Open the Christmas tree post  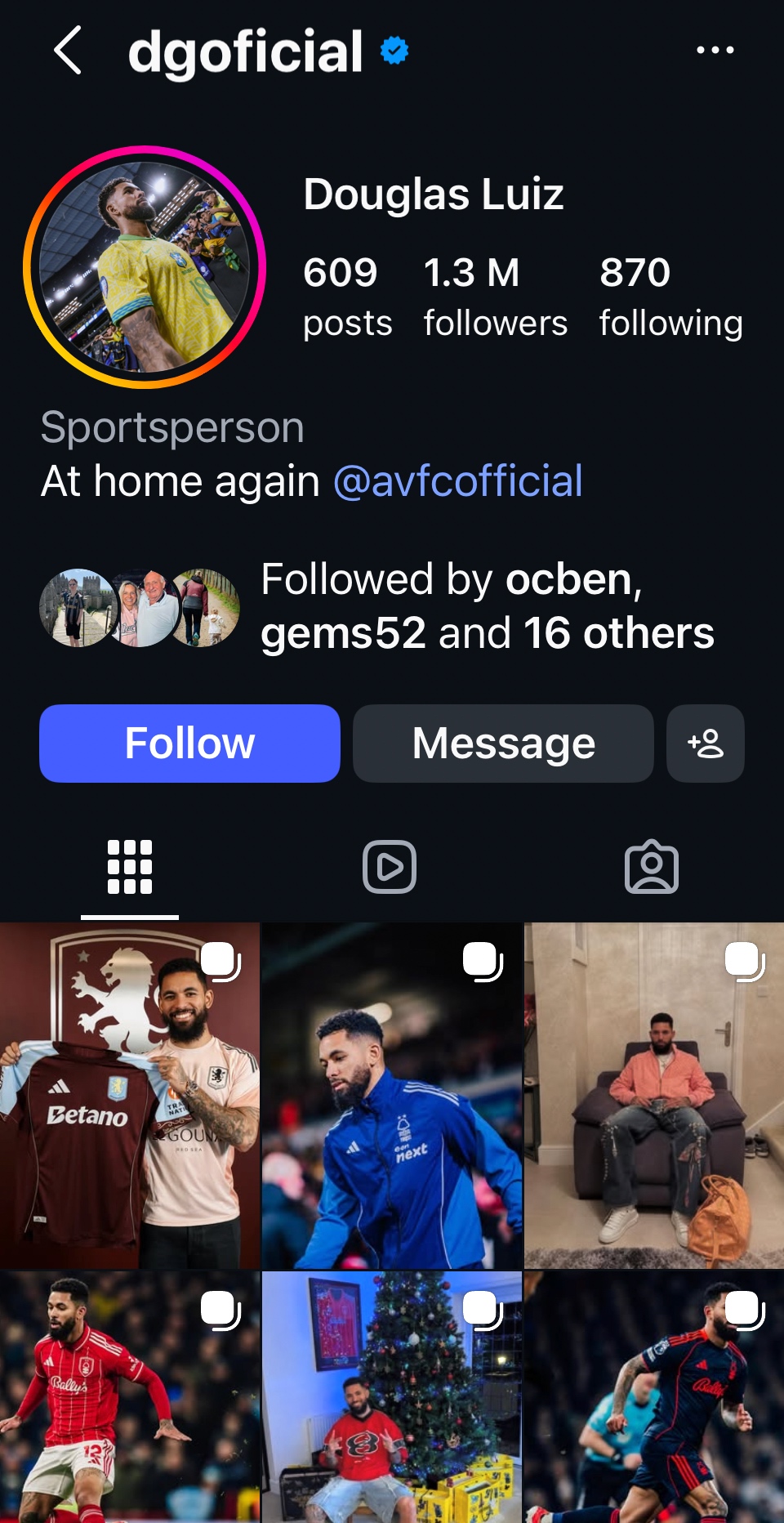pos(392,1397)
